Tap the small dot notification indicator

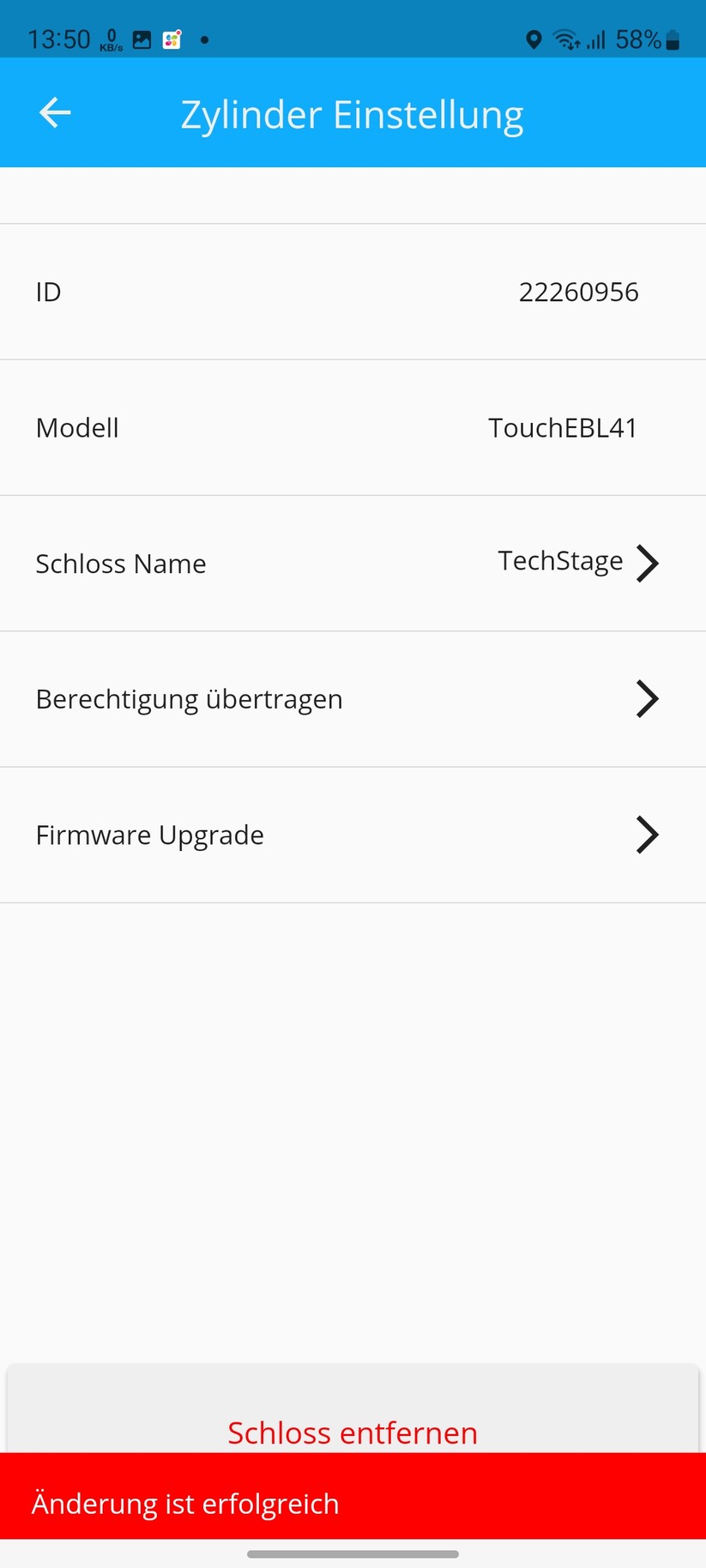(x=204, y=39)
